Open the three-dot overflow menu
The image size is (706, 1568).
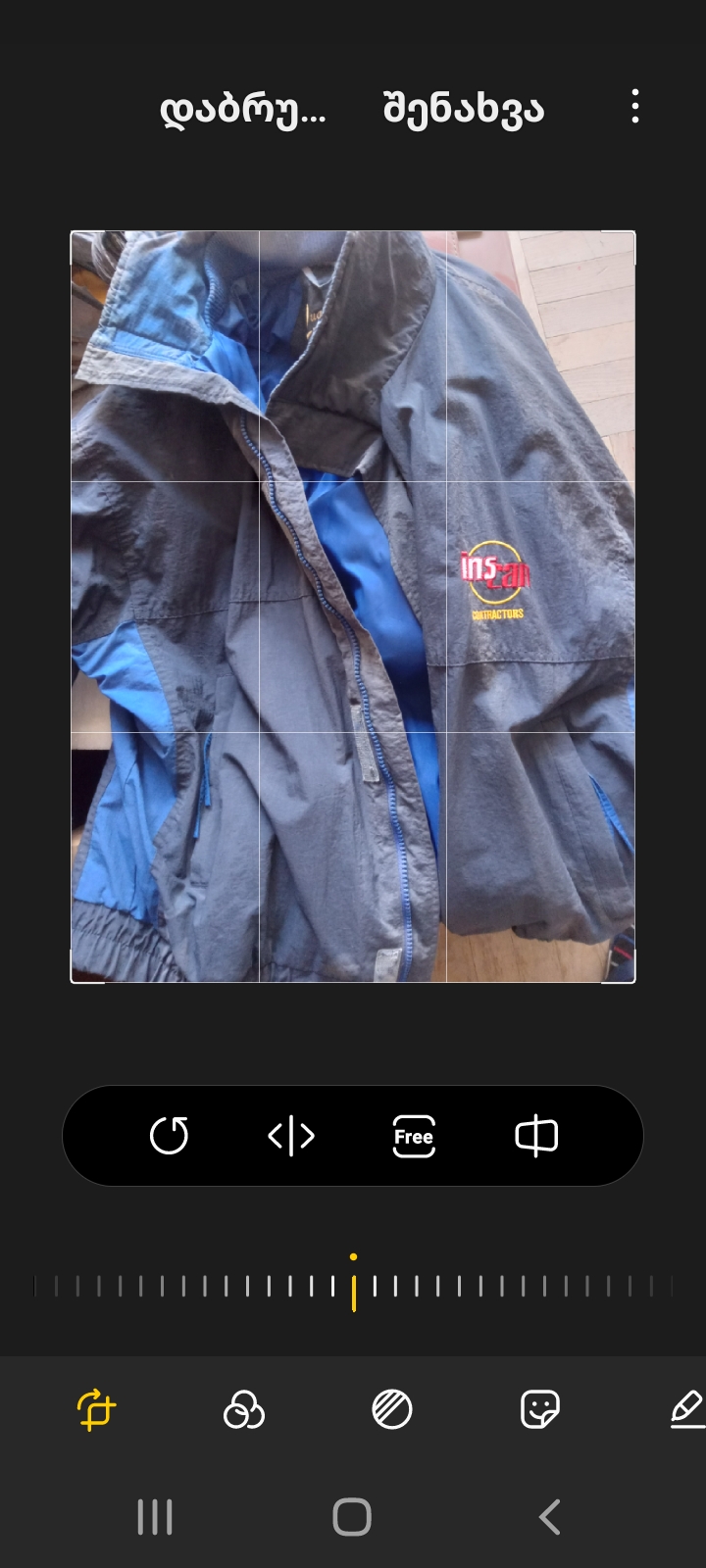click(x=635, y=106)
